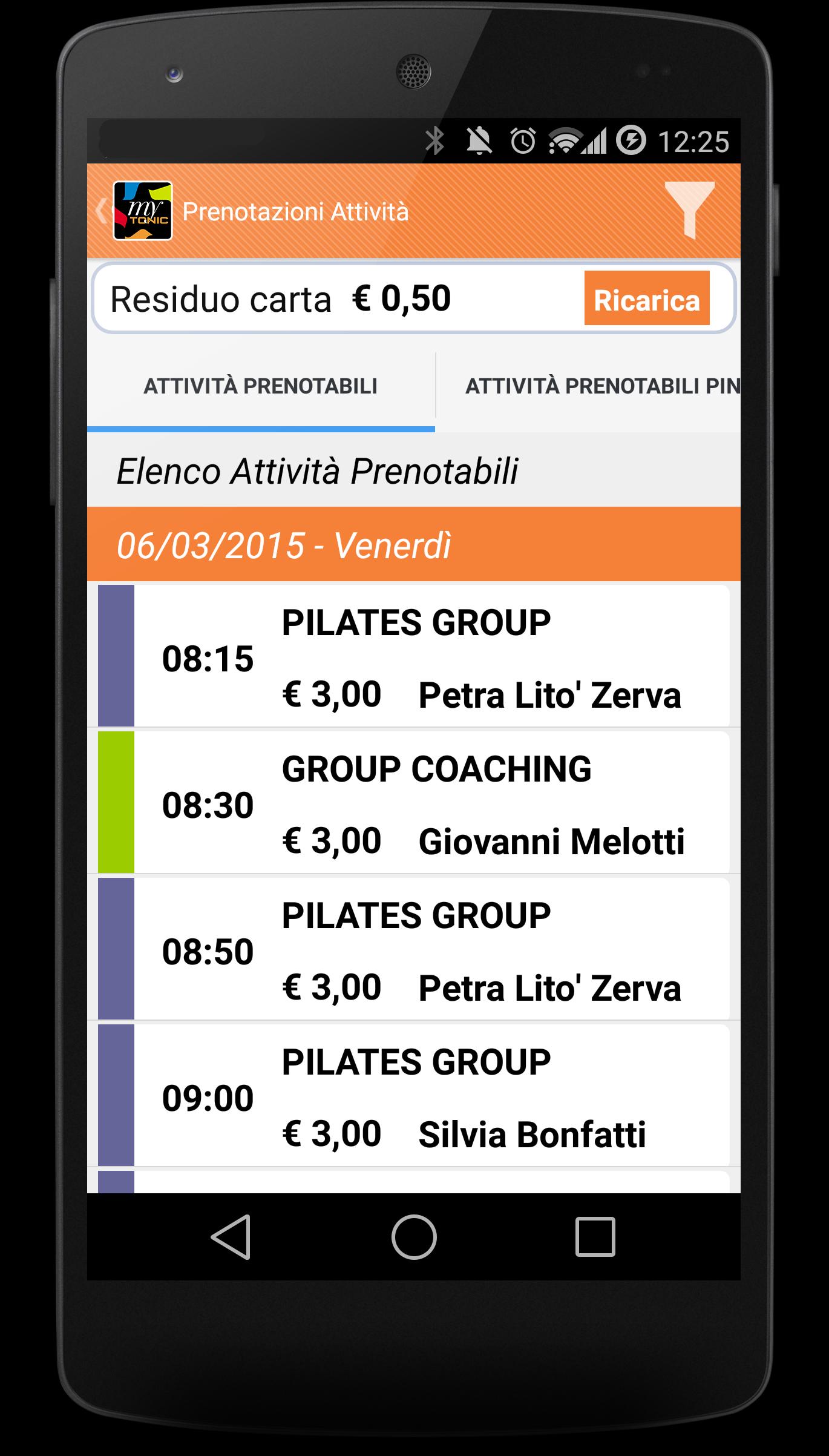Image resolution: width=829 pixels, height=1456 pixels.
Task: Go back via the myTonic logo
Action: [142, 211]
